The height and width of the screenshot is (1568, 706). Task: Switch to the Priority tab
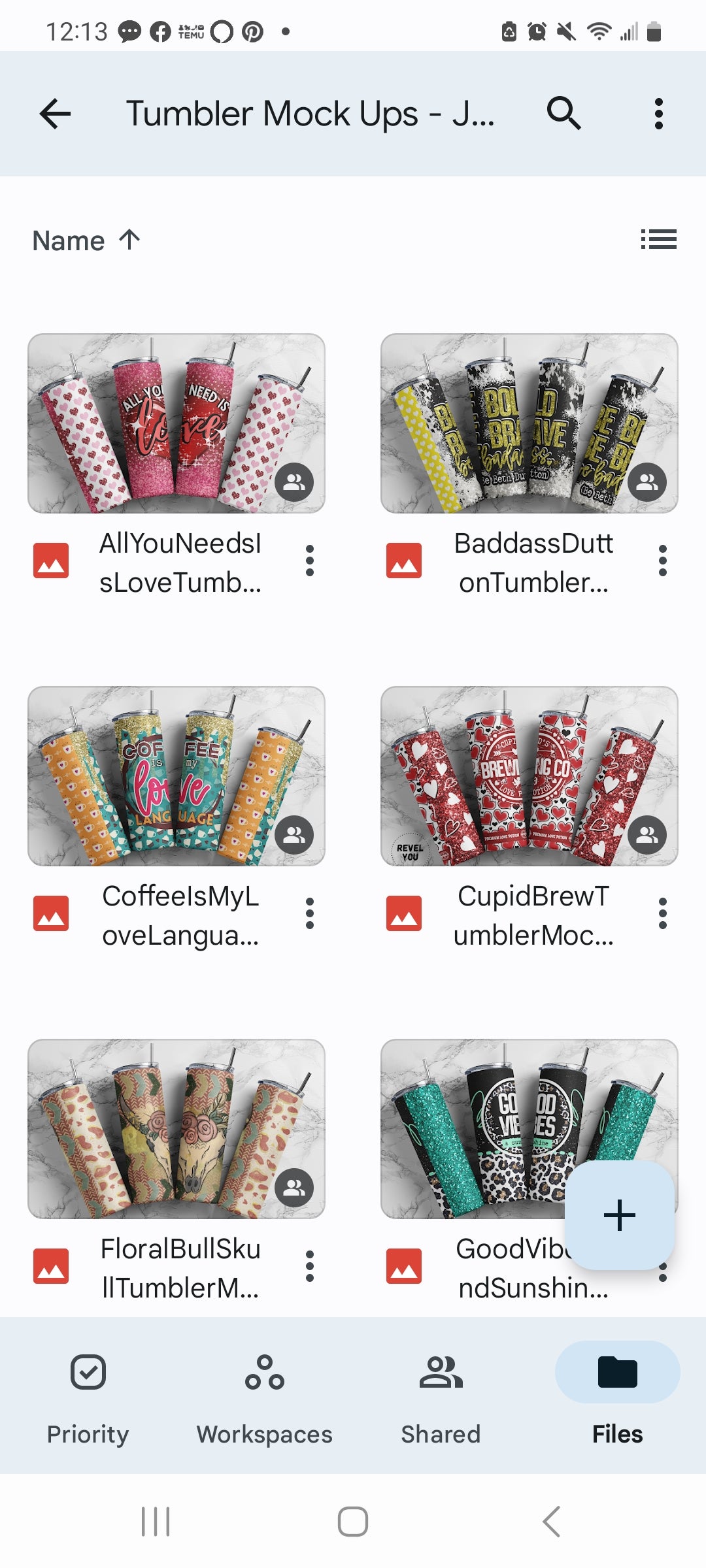click(88, 1398)
